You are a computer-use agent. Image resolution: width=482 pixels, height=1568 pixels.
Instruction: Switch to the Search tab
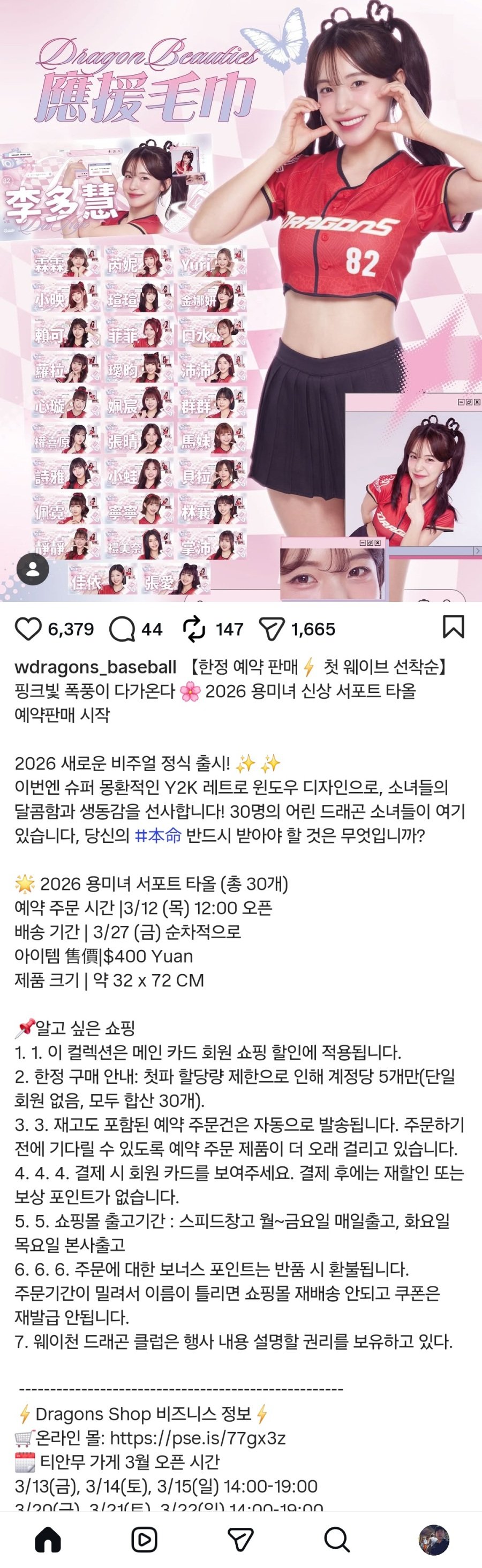pyautogui.click(x=336, y=1540)
